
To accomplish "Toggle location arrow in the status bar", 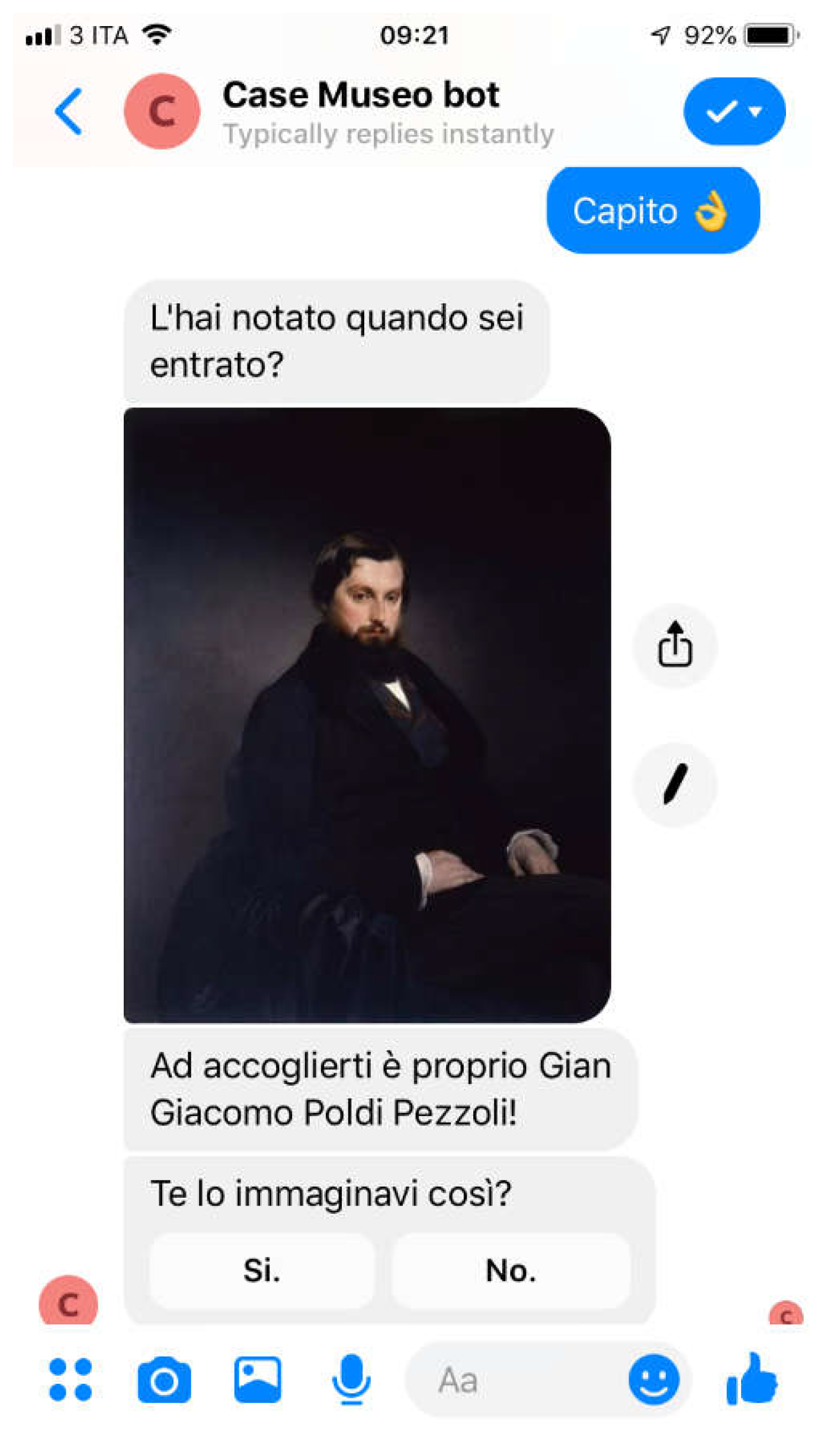I will click(661, 36).
